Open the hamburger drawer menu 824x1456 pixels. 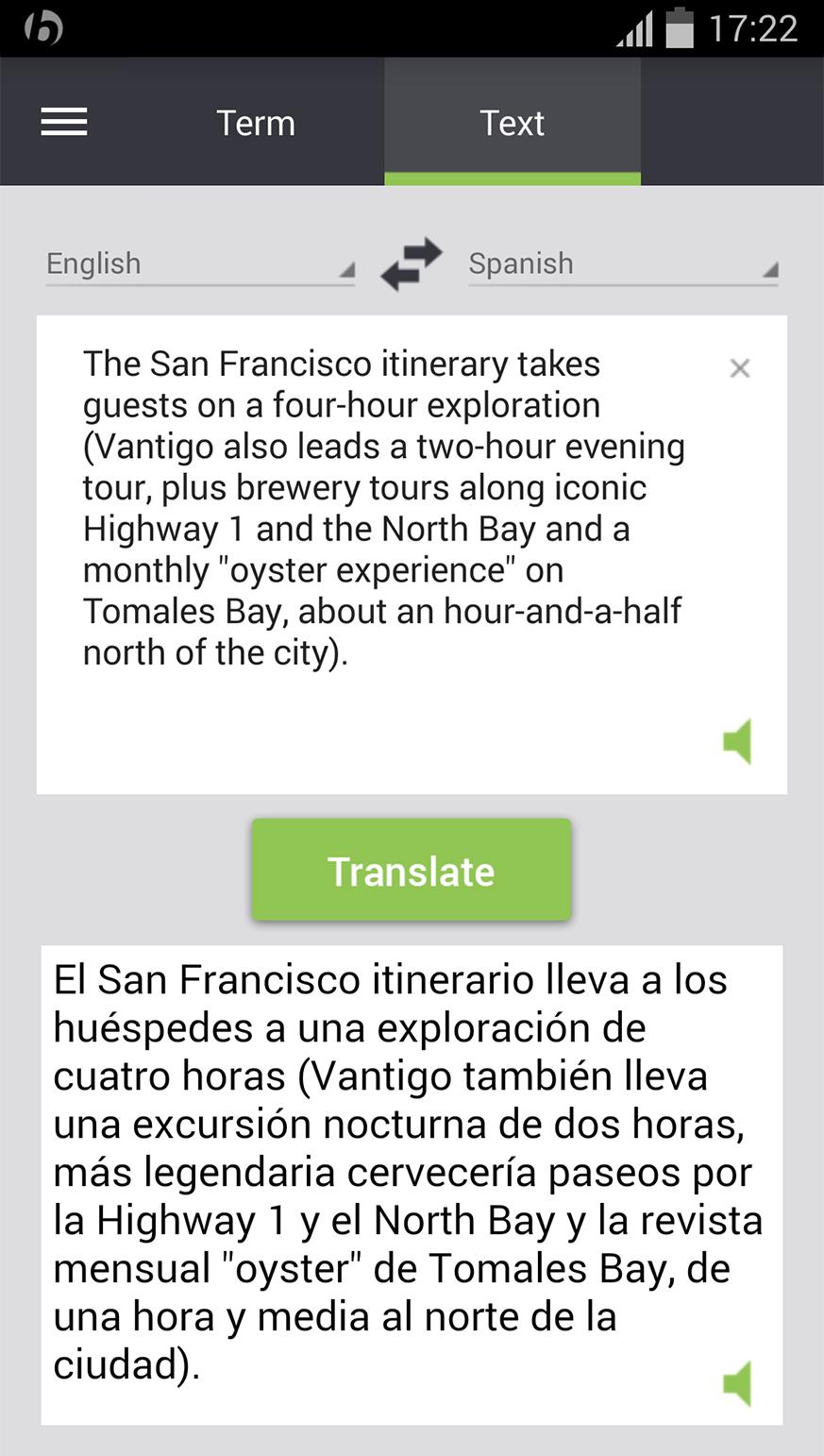pos(64,123)
